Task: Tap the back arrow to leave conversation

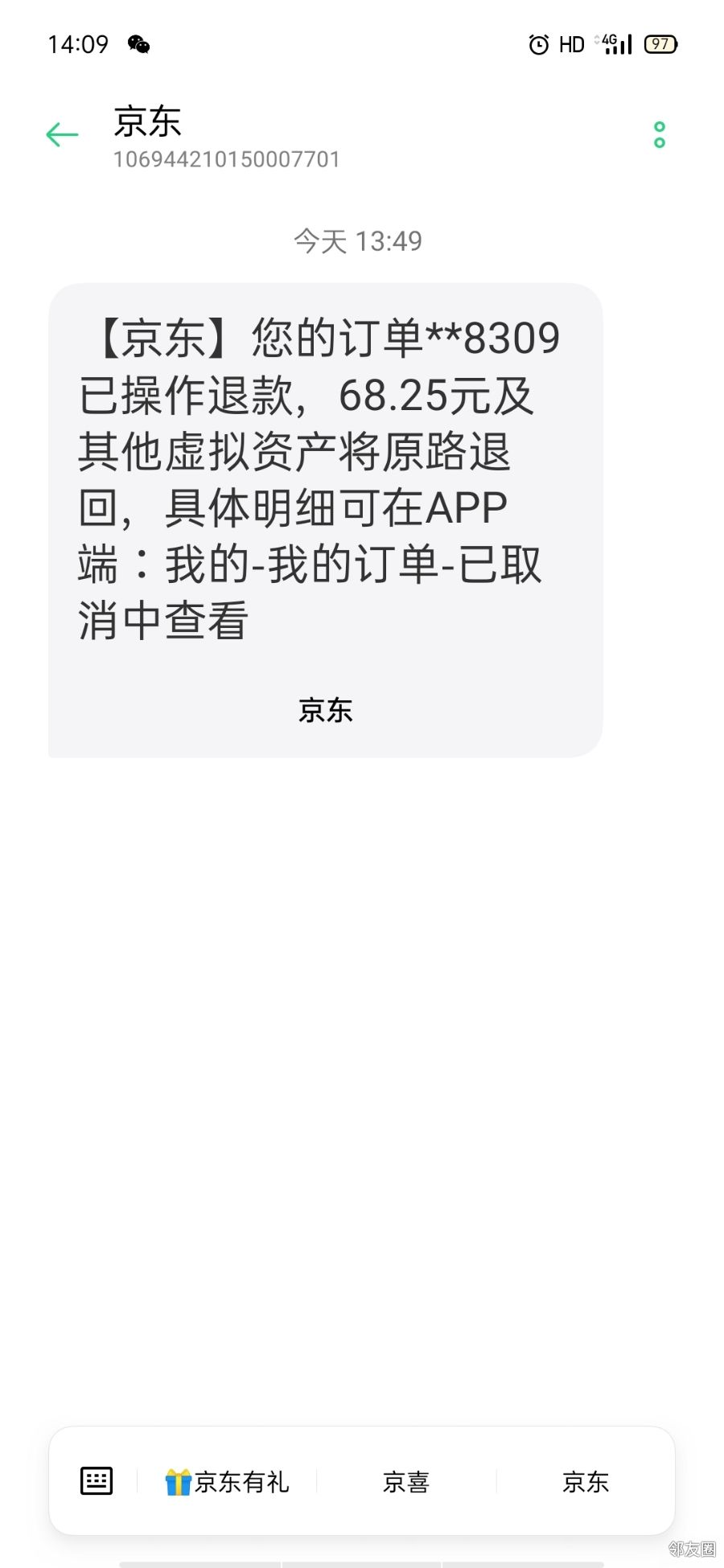Action: [x=62, y=133]
